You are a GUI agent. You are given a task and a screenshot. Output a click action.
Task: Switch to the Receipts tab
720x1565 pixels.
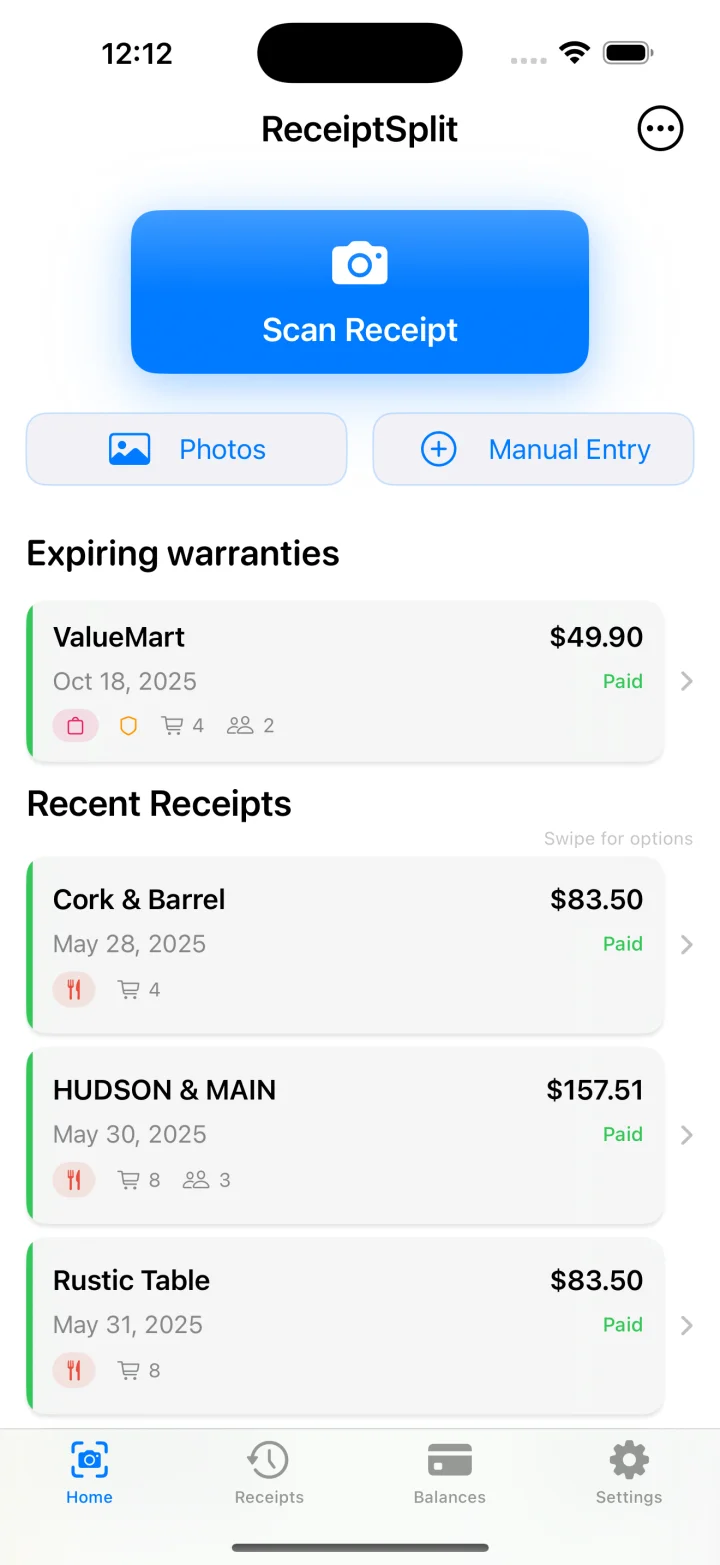tap(269, 1473)
